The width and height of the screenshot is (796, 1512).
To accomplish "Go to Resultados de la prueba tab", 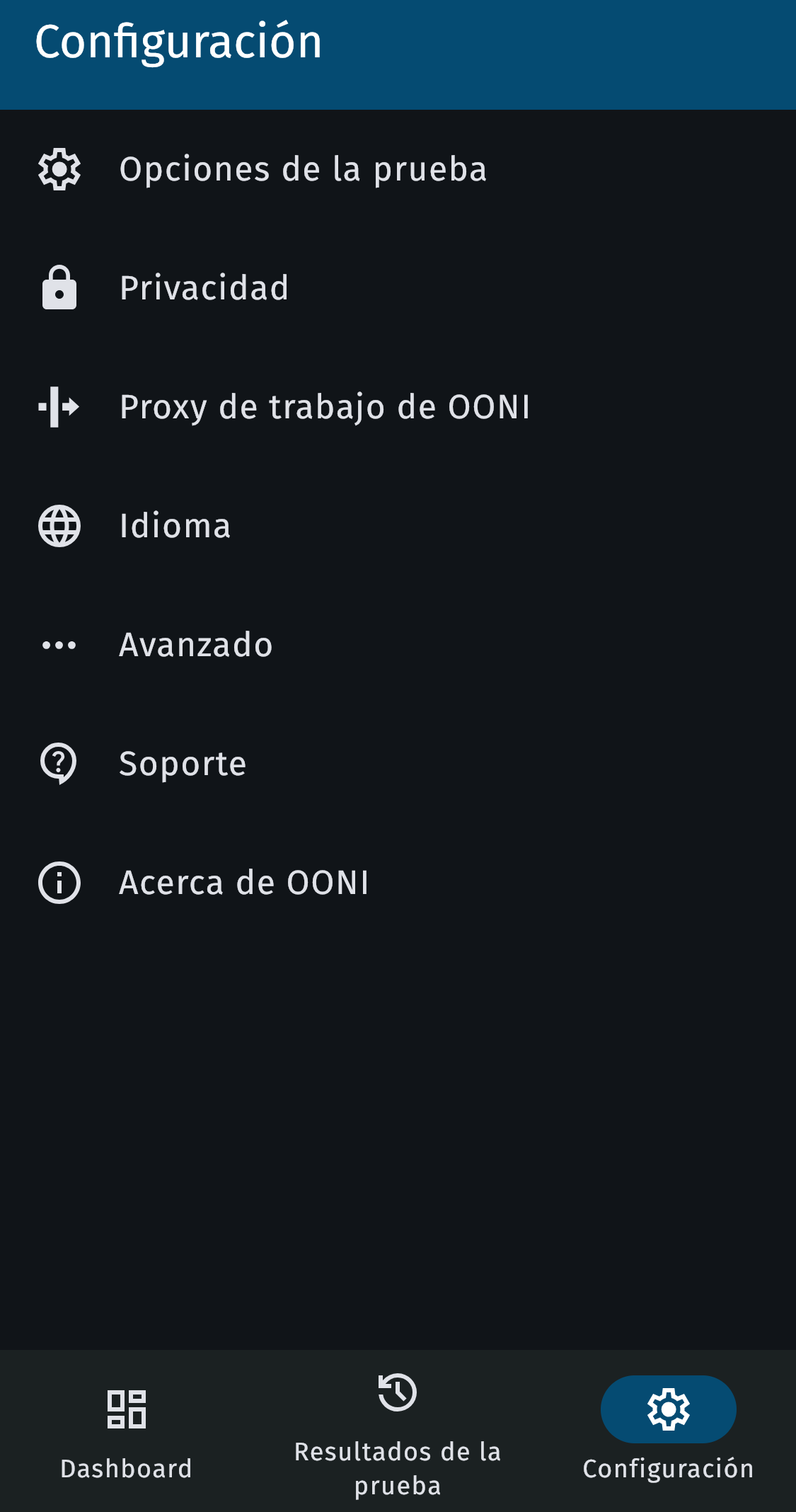I will (398, 1431).
